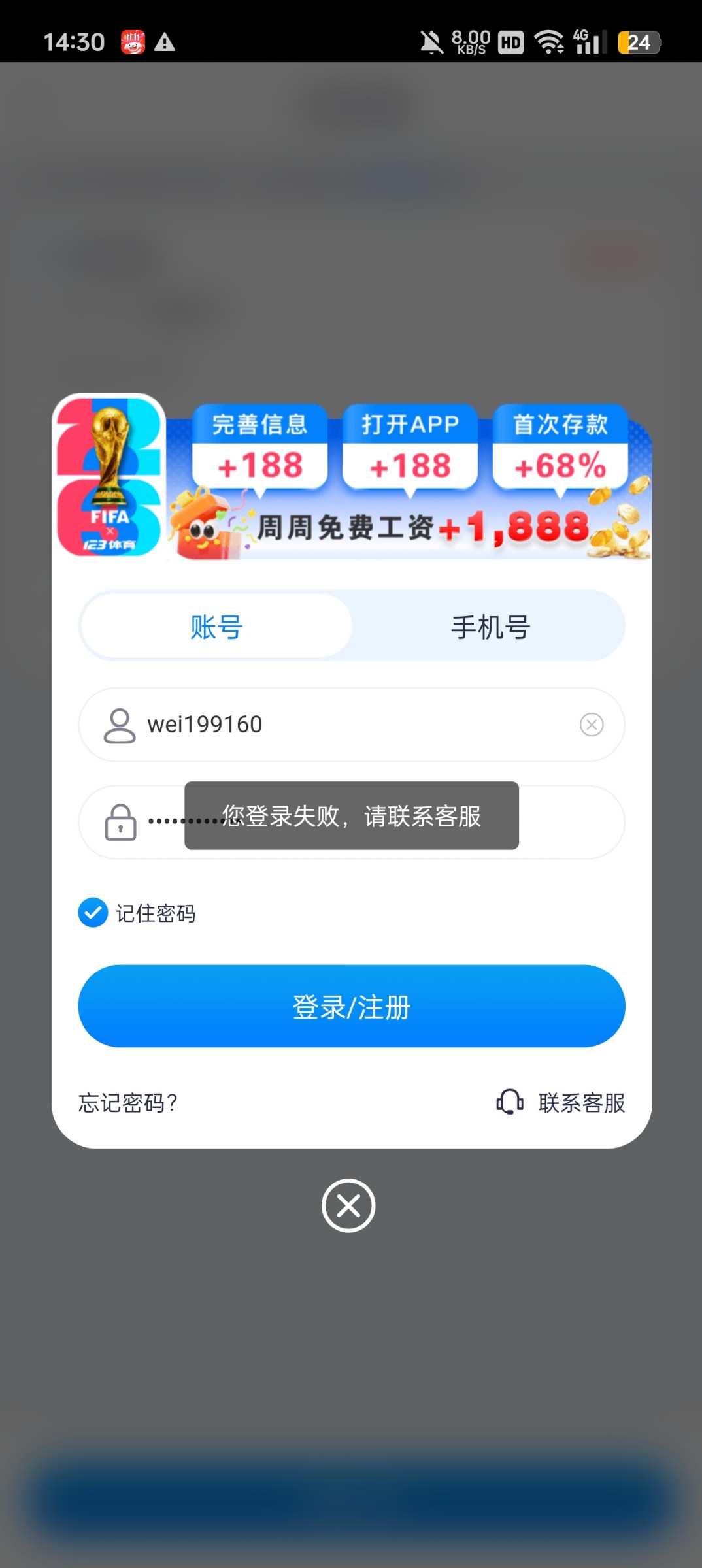Switch to the 手机号 login tab
Viewport: 702px width, 1568px height.
coord(490,627)
